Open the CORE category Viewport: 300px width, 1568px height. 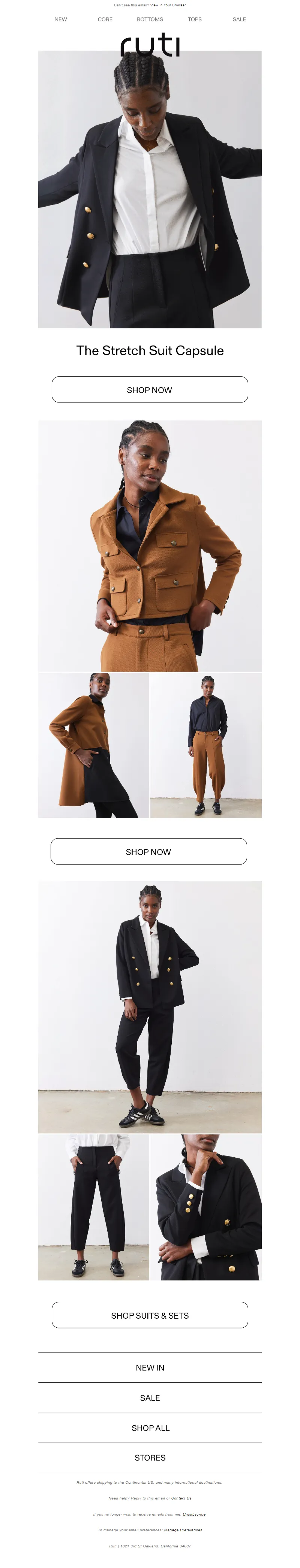(x=105, y=19)
